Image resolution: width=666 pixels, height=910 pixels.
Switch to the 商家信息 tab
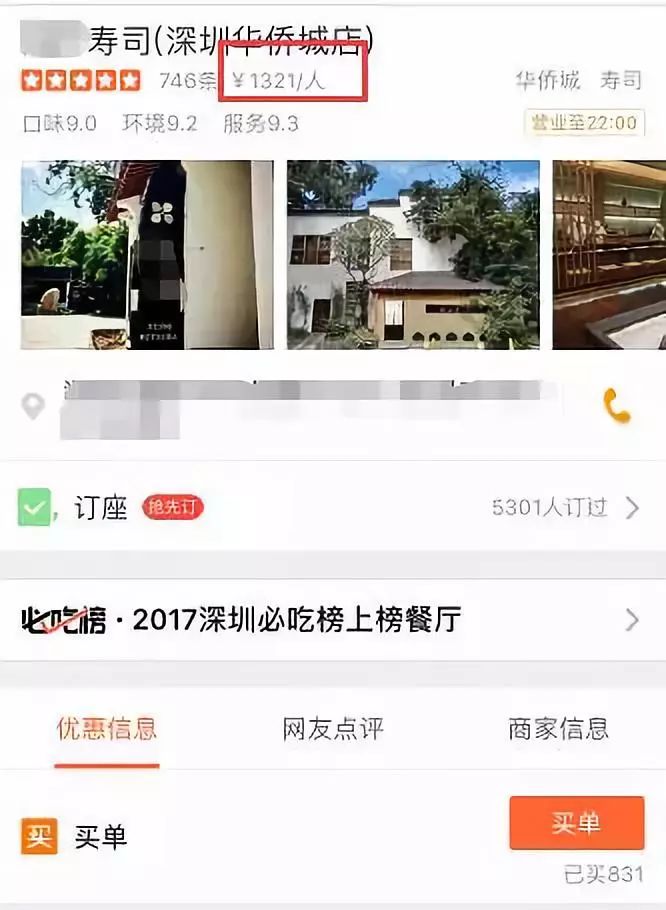coord(557,729)
